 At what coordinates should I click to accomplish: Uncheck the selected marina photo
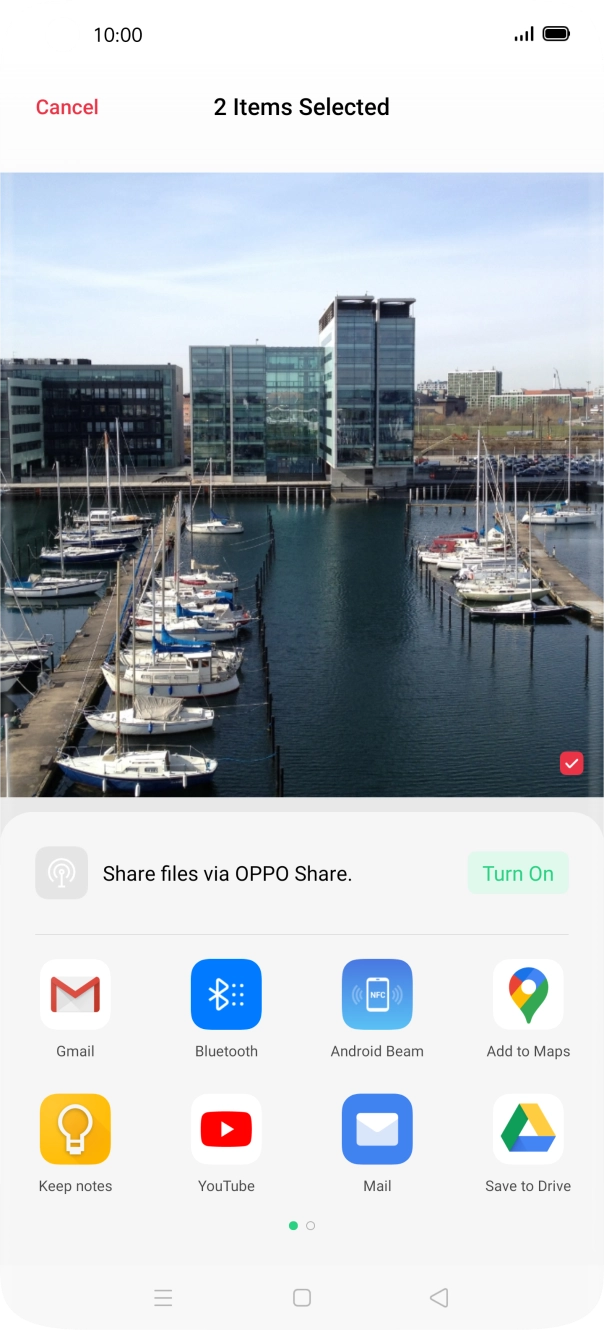click(x=571, y=764)
